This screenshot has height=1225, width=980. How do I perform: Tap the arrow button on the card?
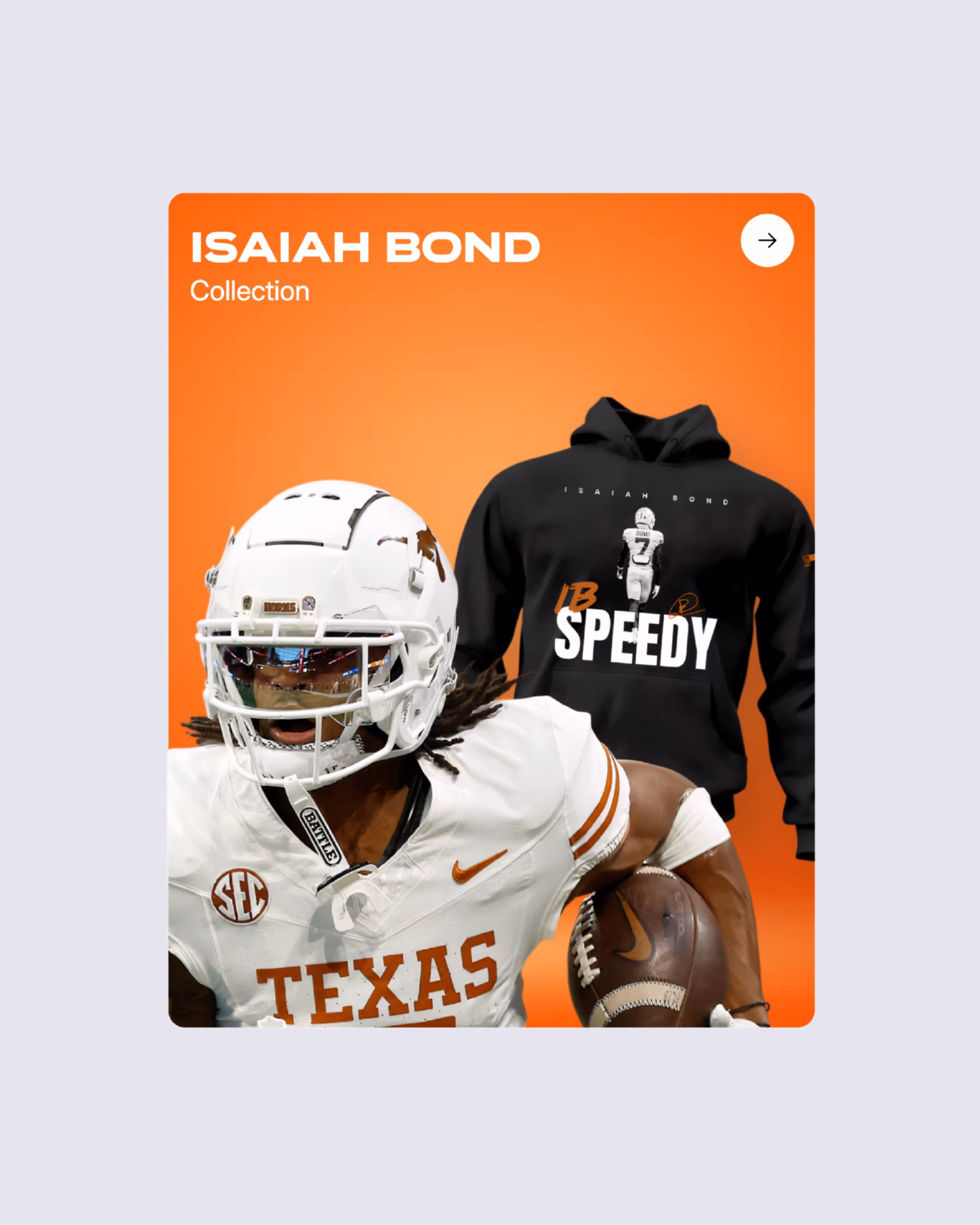767,240
